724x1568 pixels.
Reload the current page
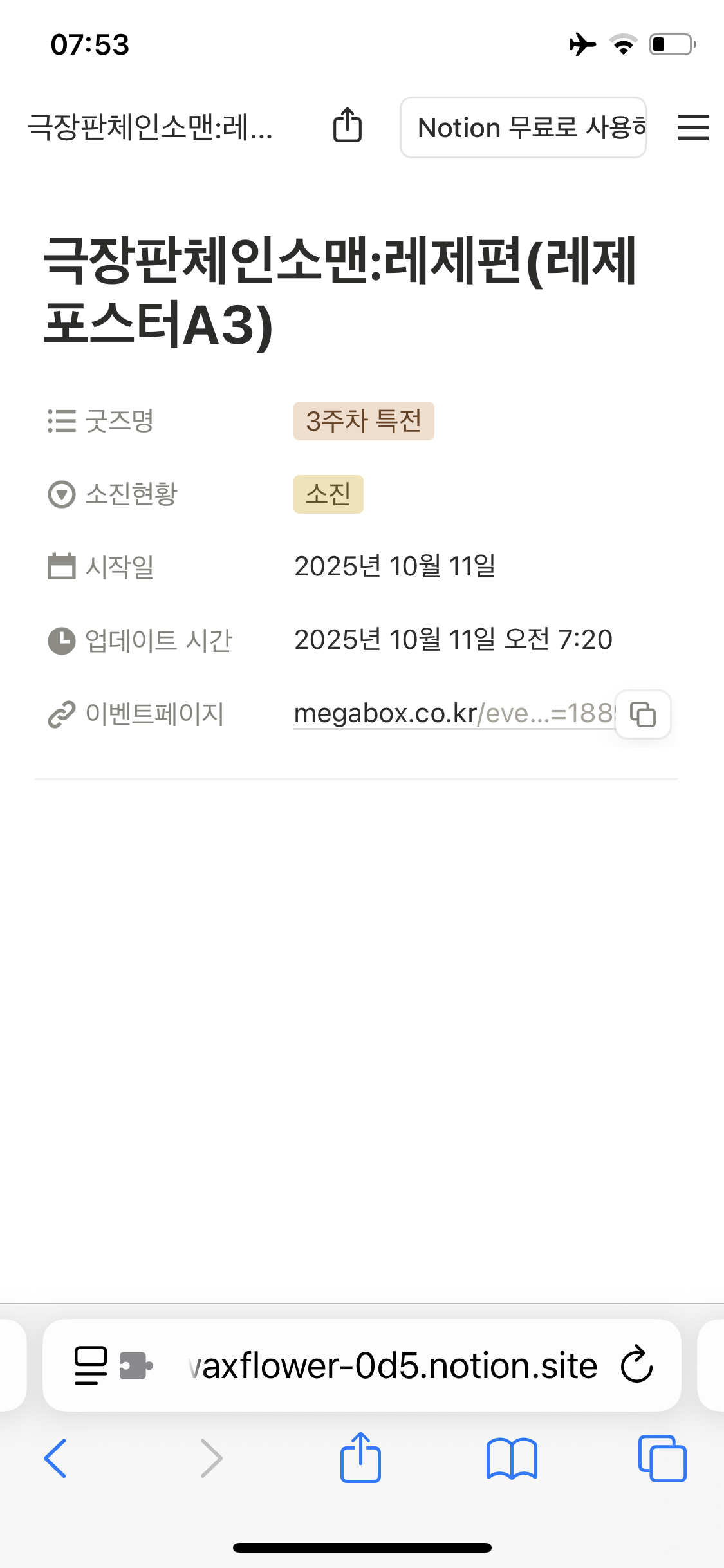(x=636, y=1365)
